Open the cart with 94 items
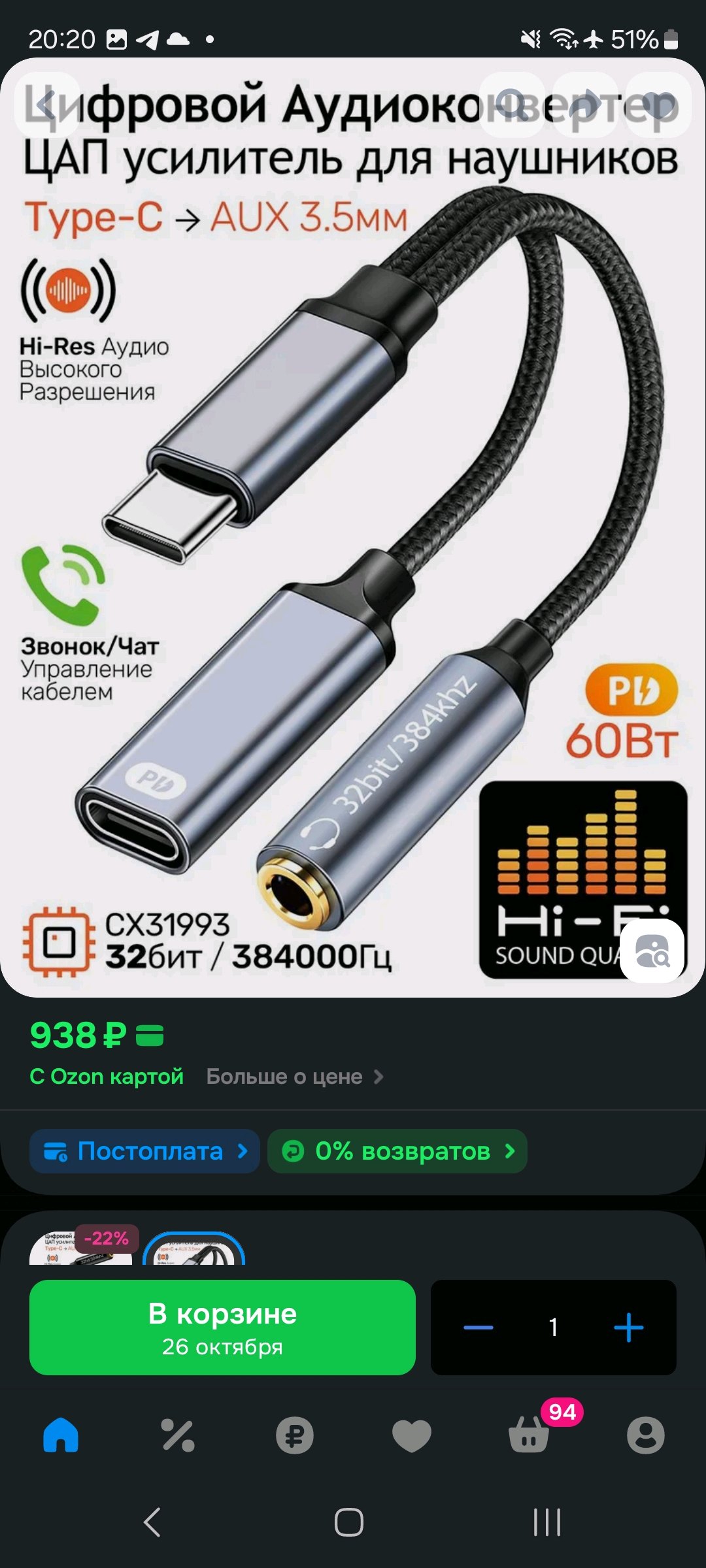This screenshot has width=706, height=1568. tap(529, 1436)
